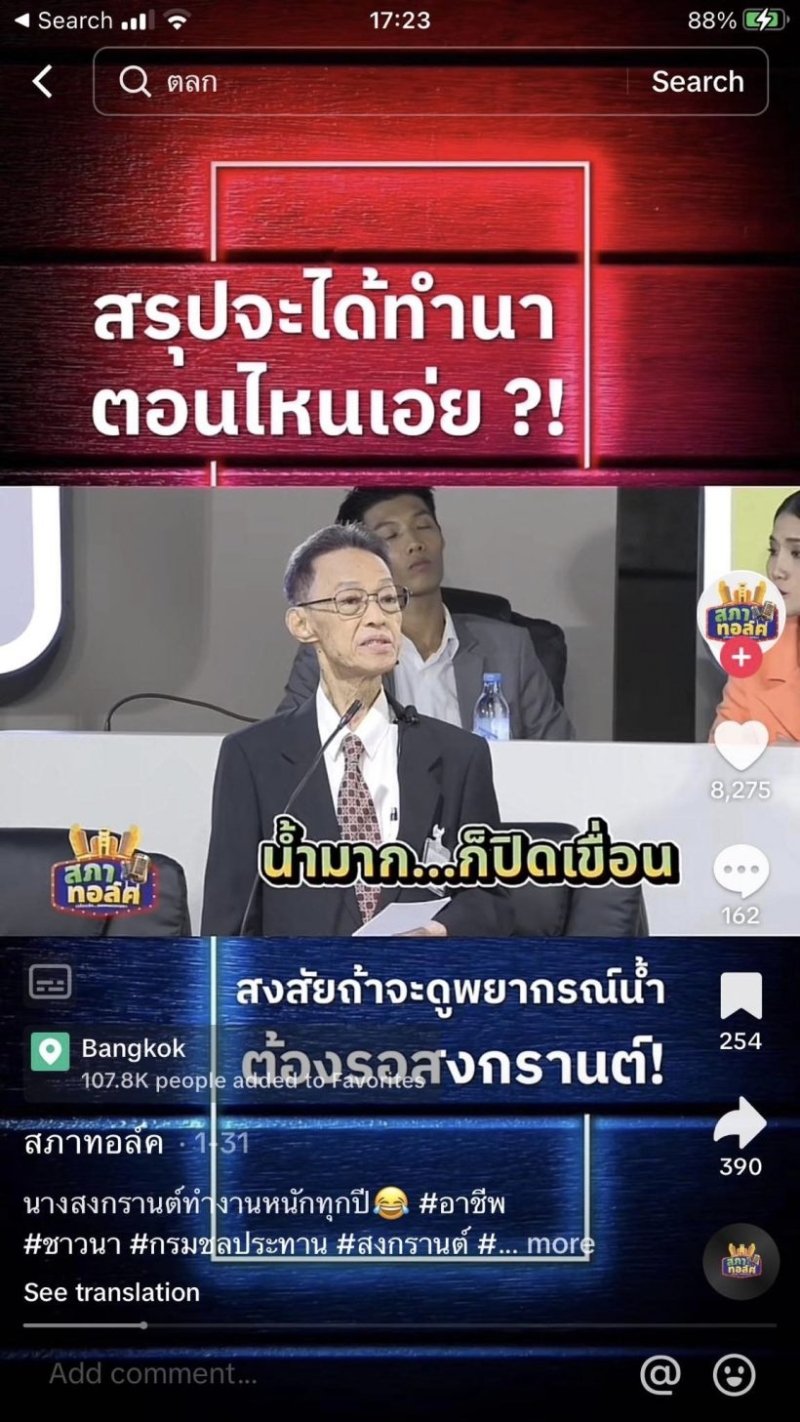This screenshot has width=800, height=1422.
Task: Share this video via the arrow icon
Action: [x=740, y=1122]
